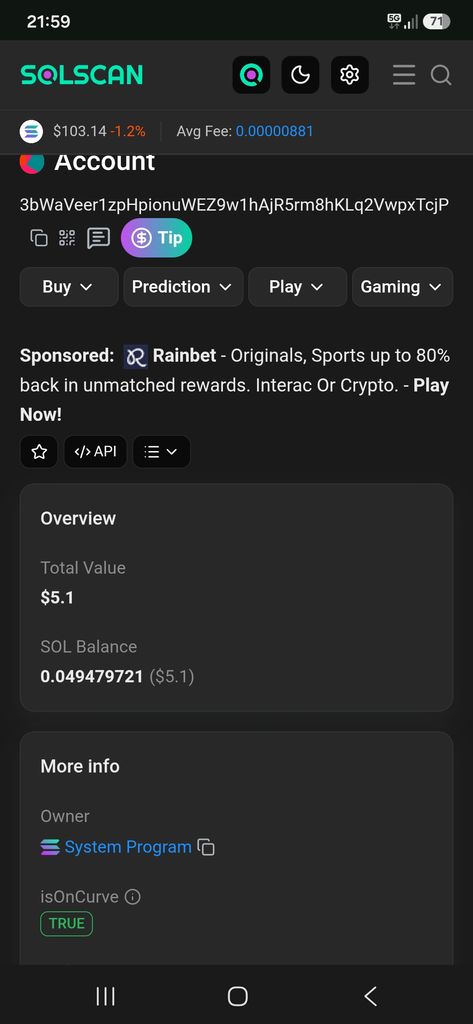This screenshot has height=1024, width=473.
Task: Open the settings gear icon
Action: [x=350, y=75]
